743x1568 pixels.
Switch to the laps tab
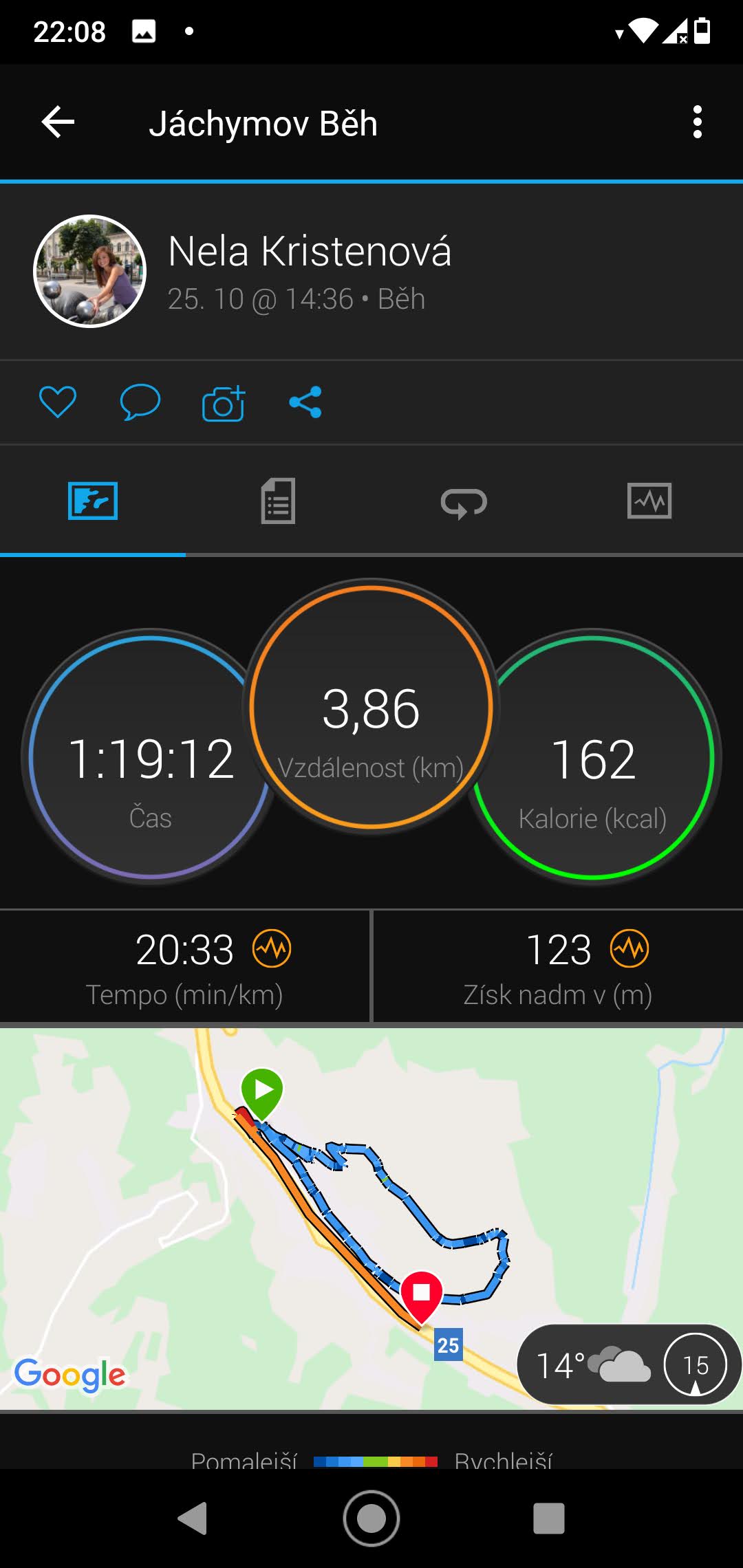click(x=464, y=502)
